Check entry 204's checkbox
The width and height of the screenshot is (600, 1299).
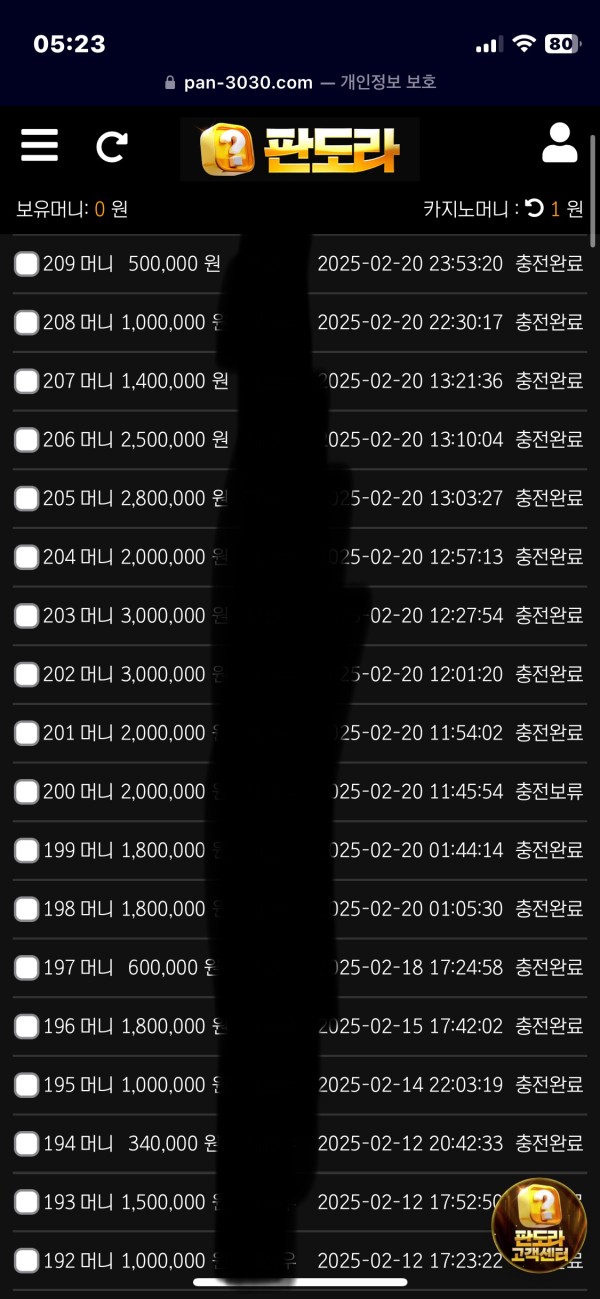pyautogui.click(x=27, y=557)
